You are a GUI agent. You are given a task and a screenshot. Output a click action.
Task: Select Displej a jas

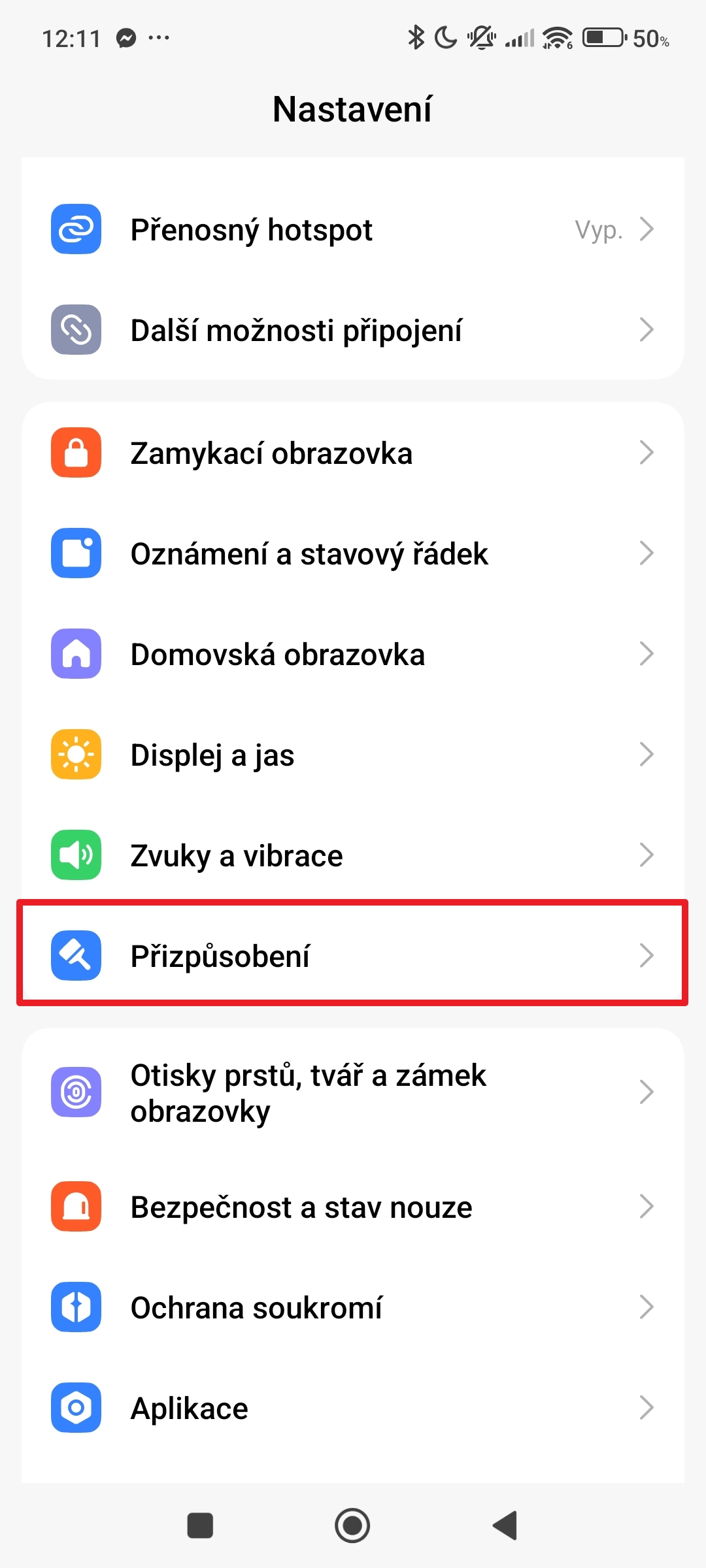pyautogui.click(x=353, y=755)
